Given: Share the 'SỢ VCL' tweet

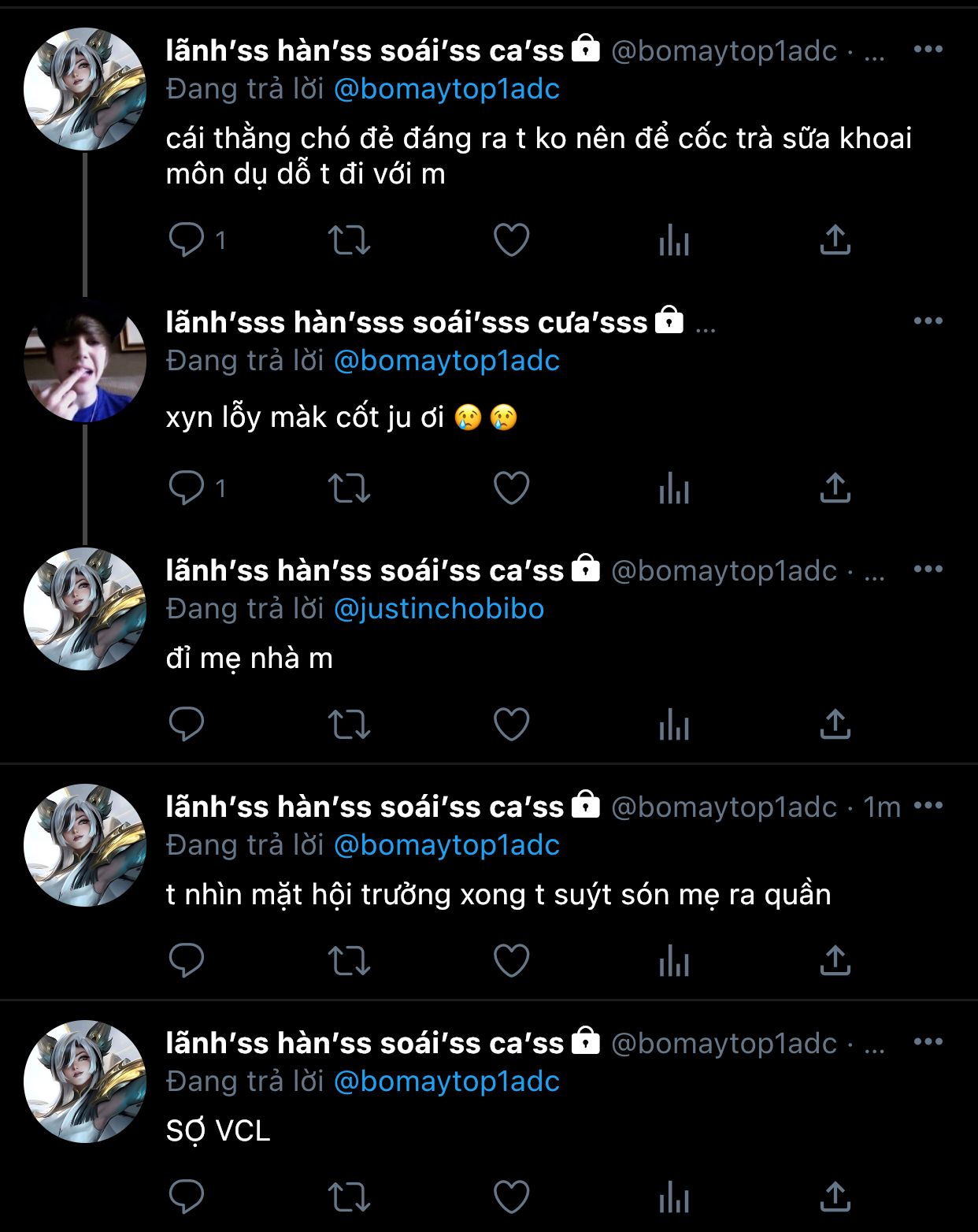Looking at the screenshot, I should (x=835, y=1197).
